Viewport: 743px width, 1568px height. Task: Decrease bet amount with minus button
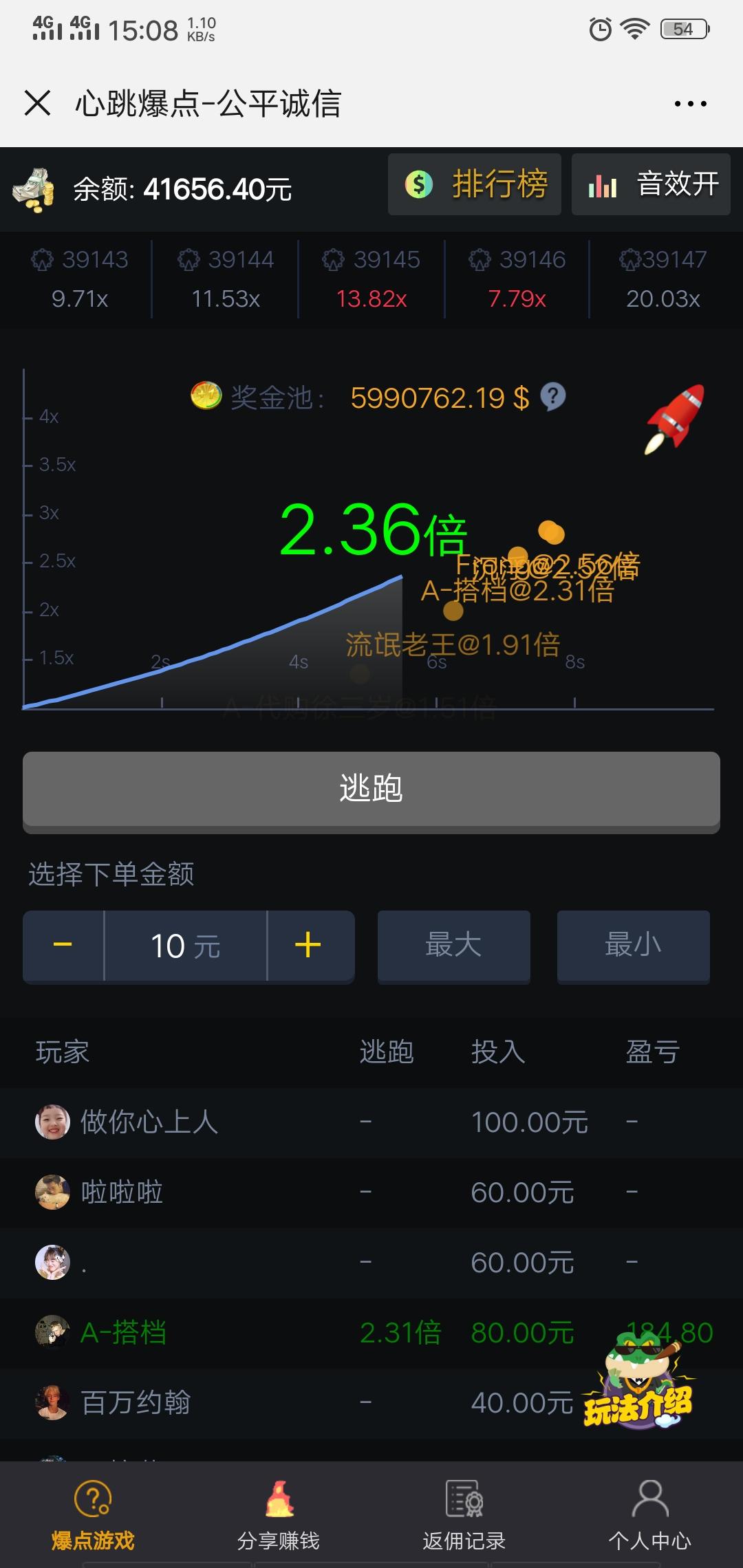point(63,946)
